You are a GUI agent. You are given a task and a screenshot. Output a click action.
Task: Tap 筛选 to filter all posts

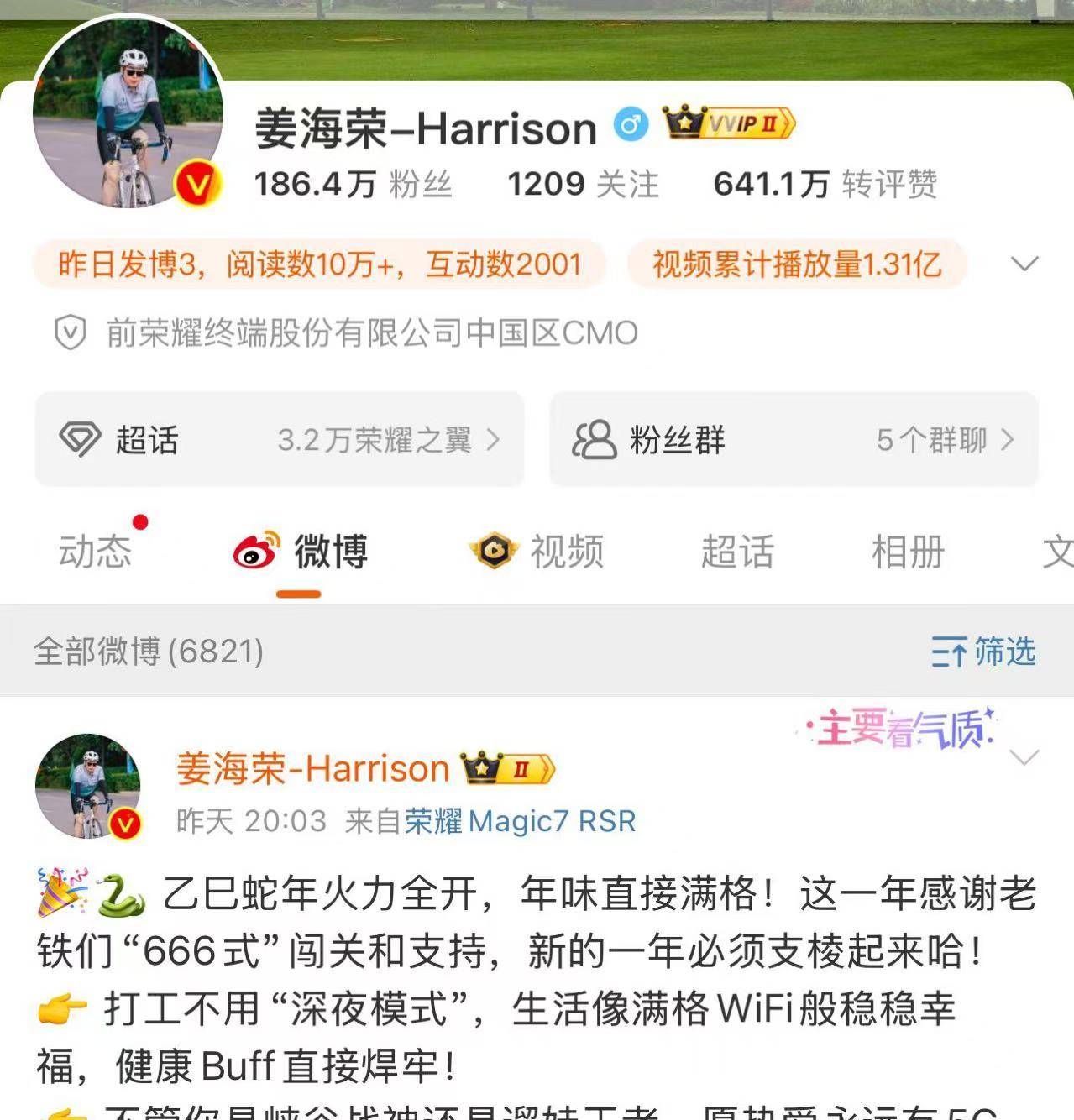point(983,652)
